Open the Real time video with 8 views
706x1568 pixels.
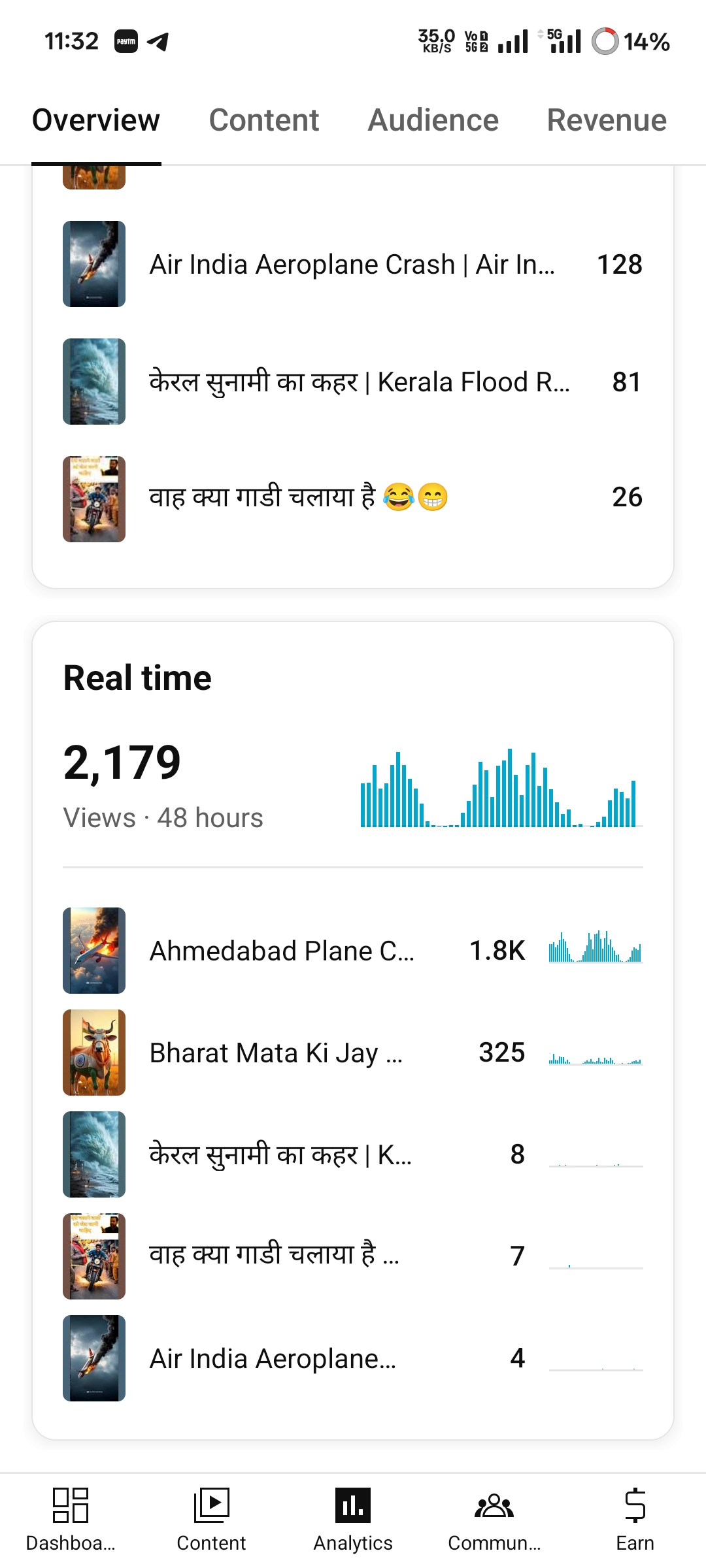(352, 1154)
